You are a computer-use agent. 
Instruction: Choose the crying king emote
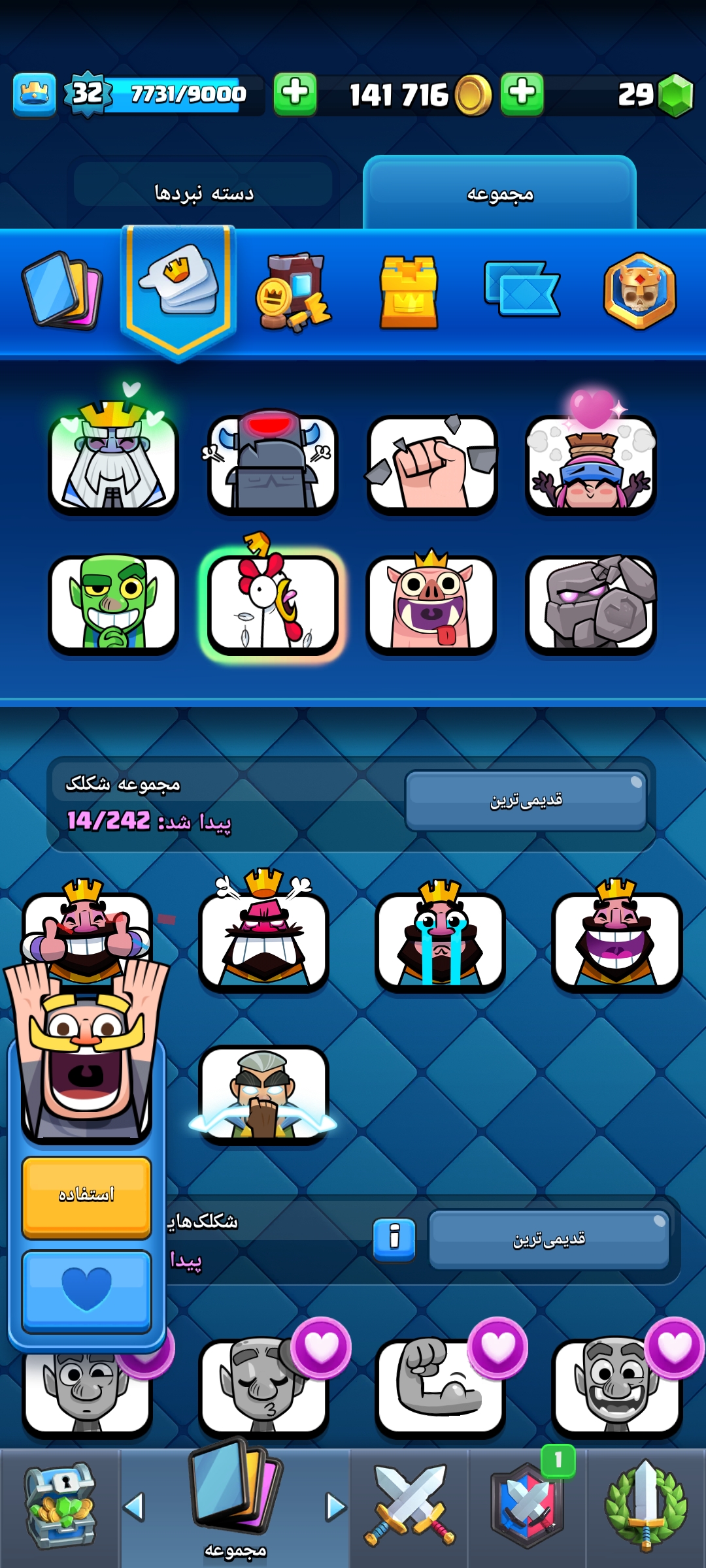(x=440, y=939)
